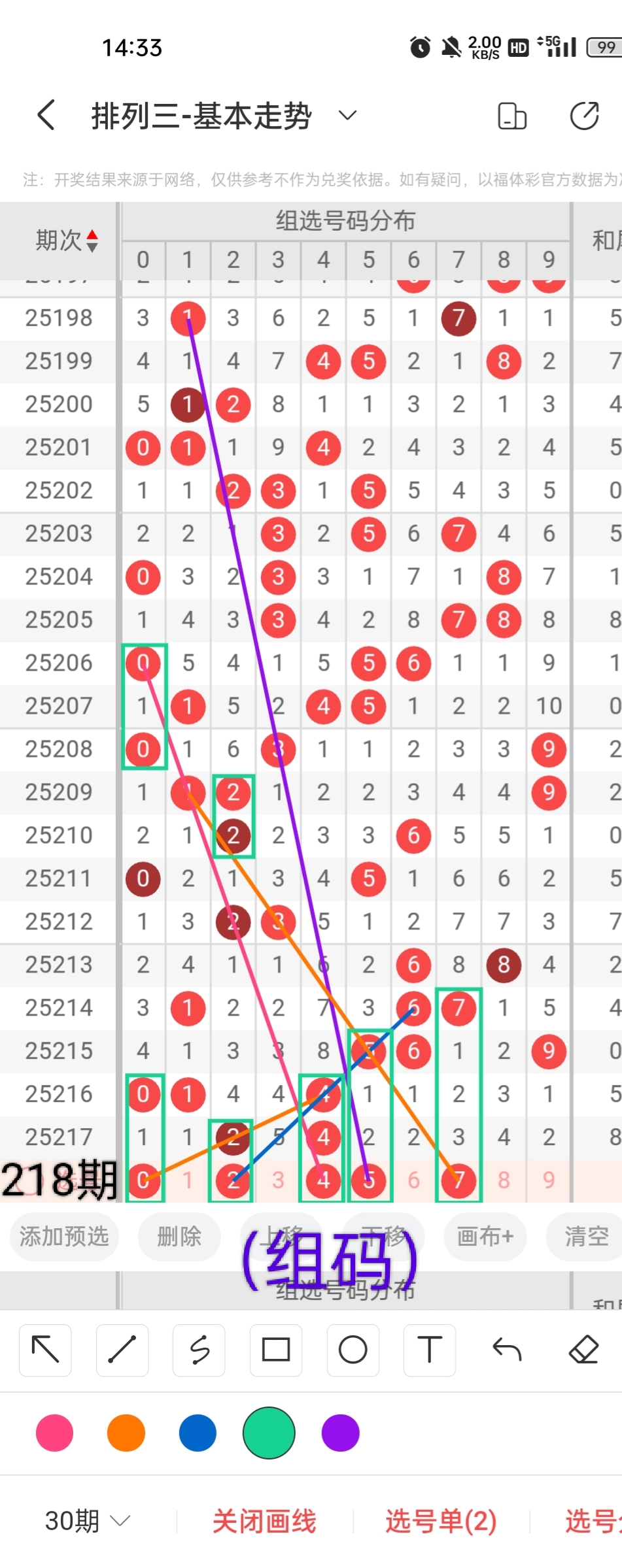The width and height of the screenshot is (622, 1568).
Task: Expand the 排列三-基本走势 dropdown
Action: (347, 116)
